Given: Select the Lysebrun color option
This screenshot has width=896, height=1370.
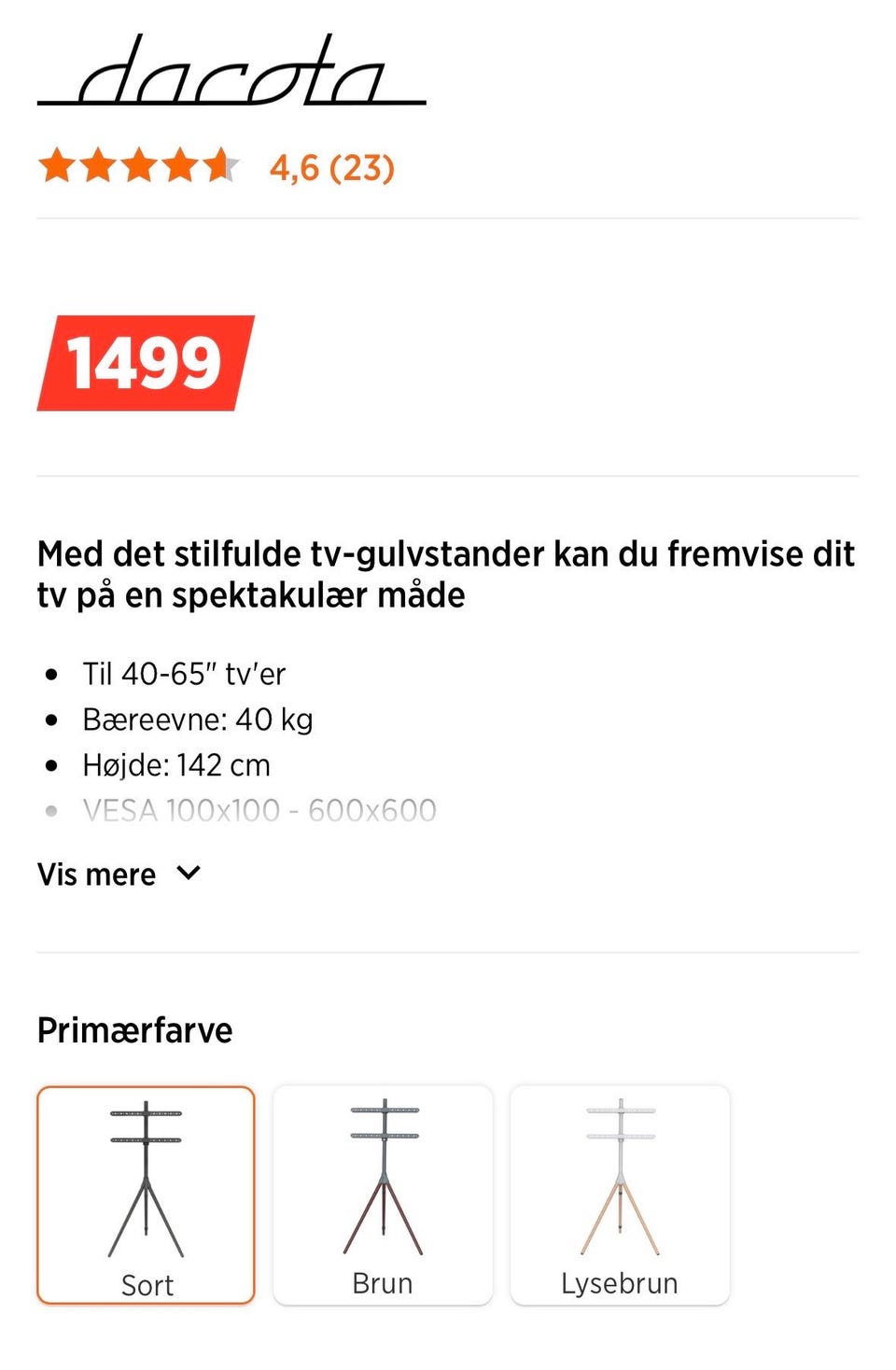Looking at the screenshot, I should [619, 1194].
